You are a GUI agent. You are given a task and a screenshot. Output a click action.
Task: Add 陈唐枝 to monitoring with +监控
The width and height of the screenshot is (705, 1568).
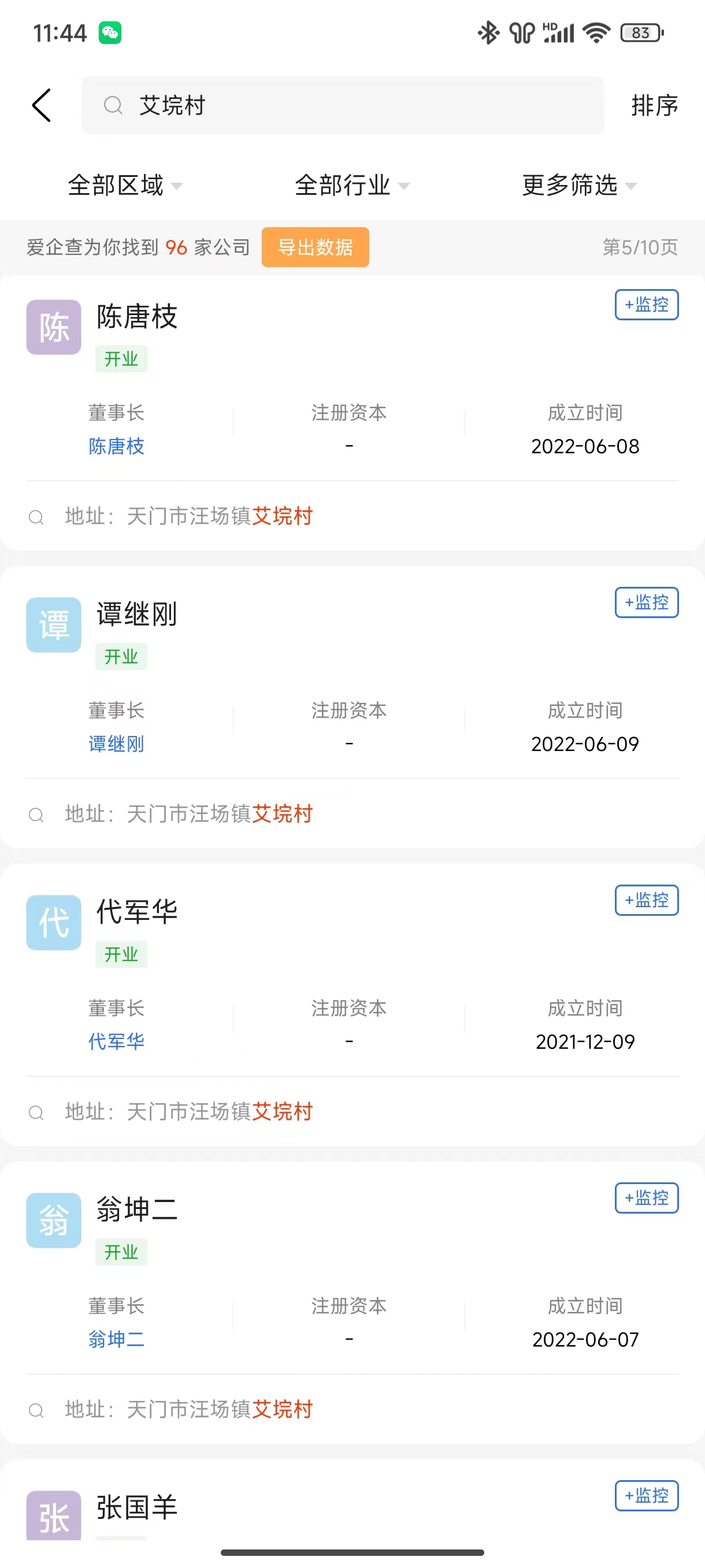647,304
